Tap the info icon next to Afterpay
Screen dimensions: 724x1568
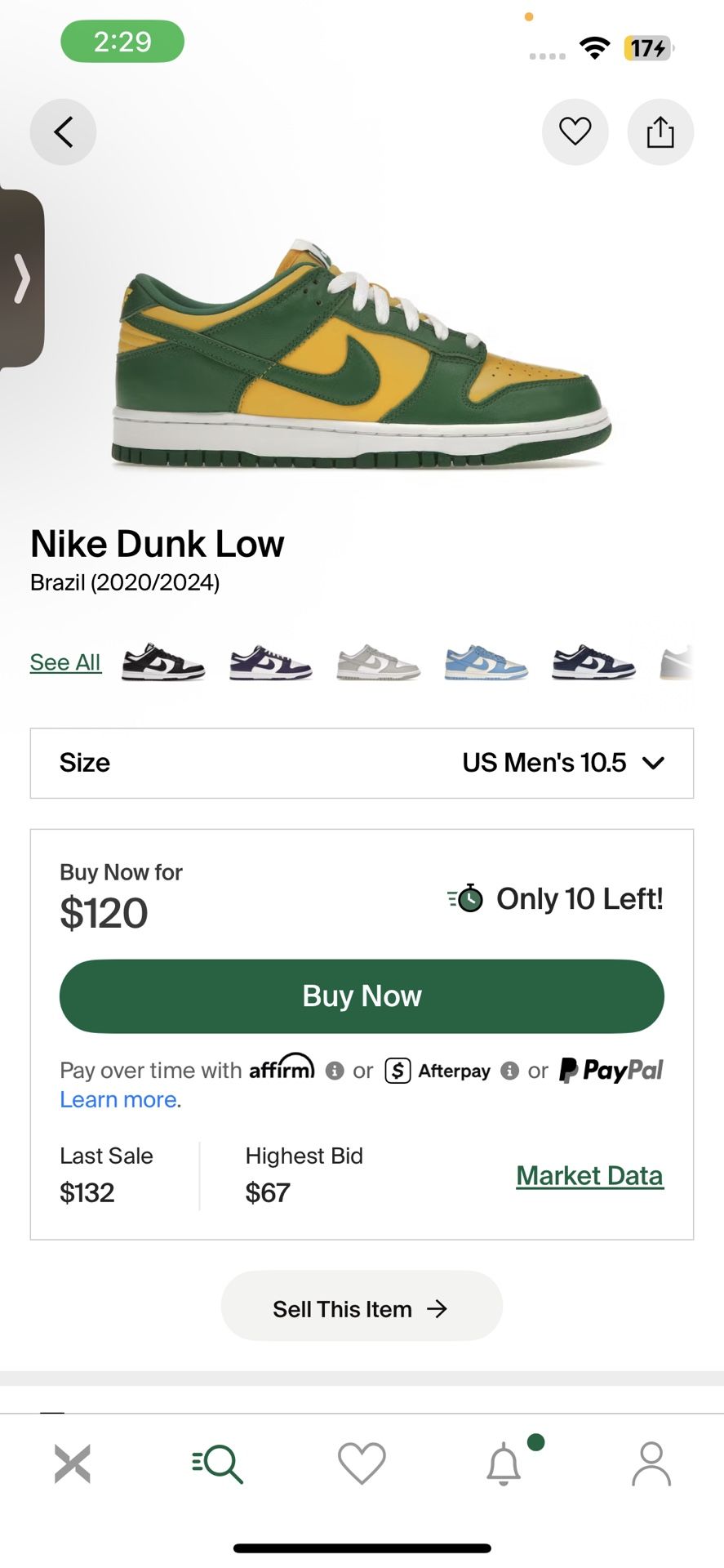click(511, 1071)
